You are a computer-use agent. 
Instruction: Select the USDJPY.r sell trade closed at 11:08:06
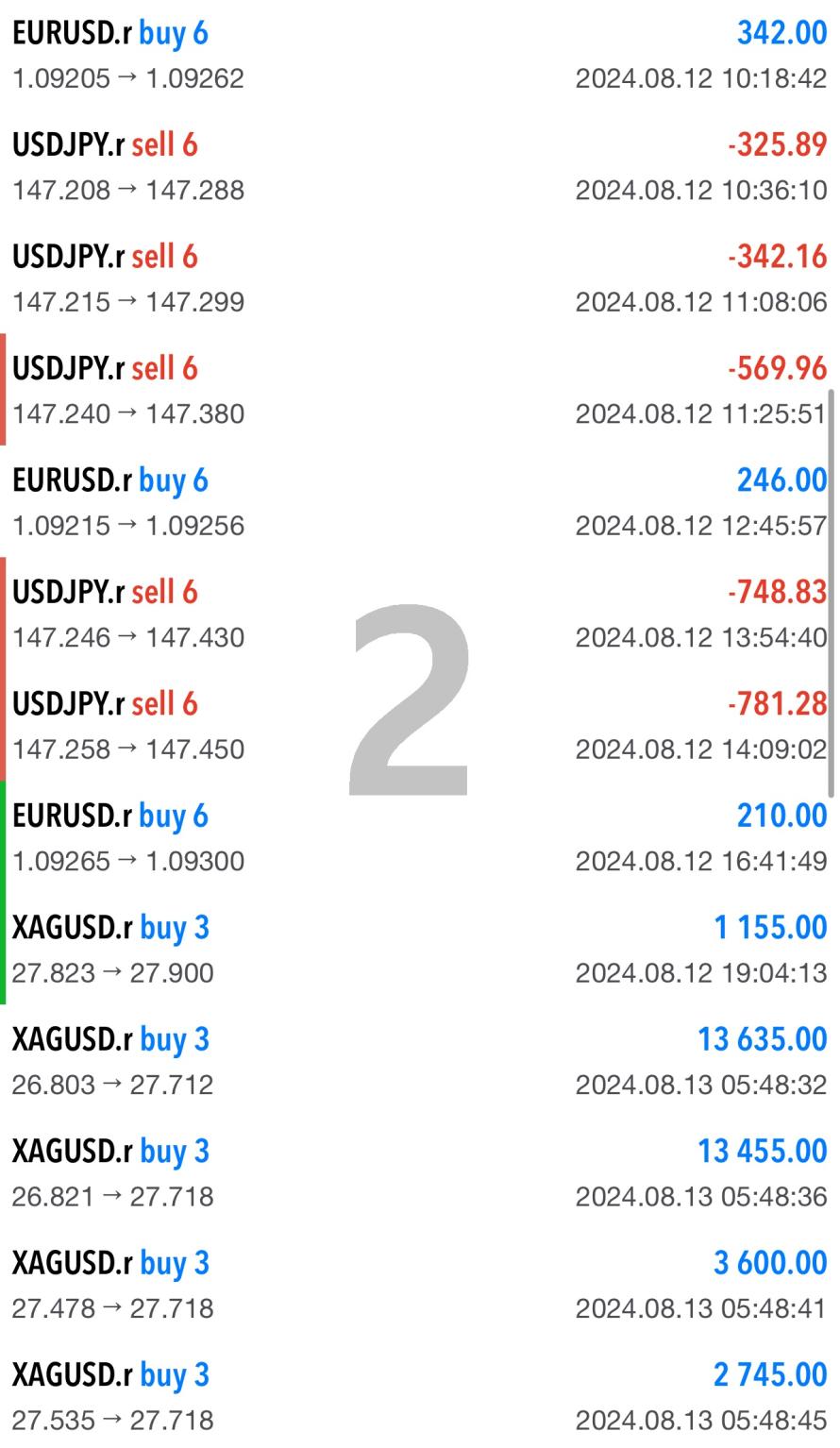pyautogui.click(x=420, y=278)
